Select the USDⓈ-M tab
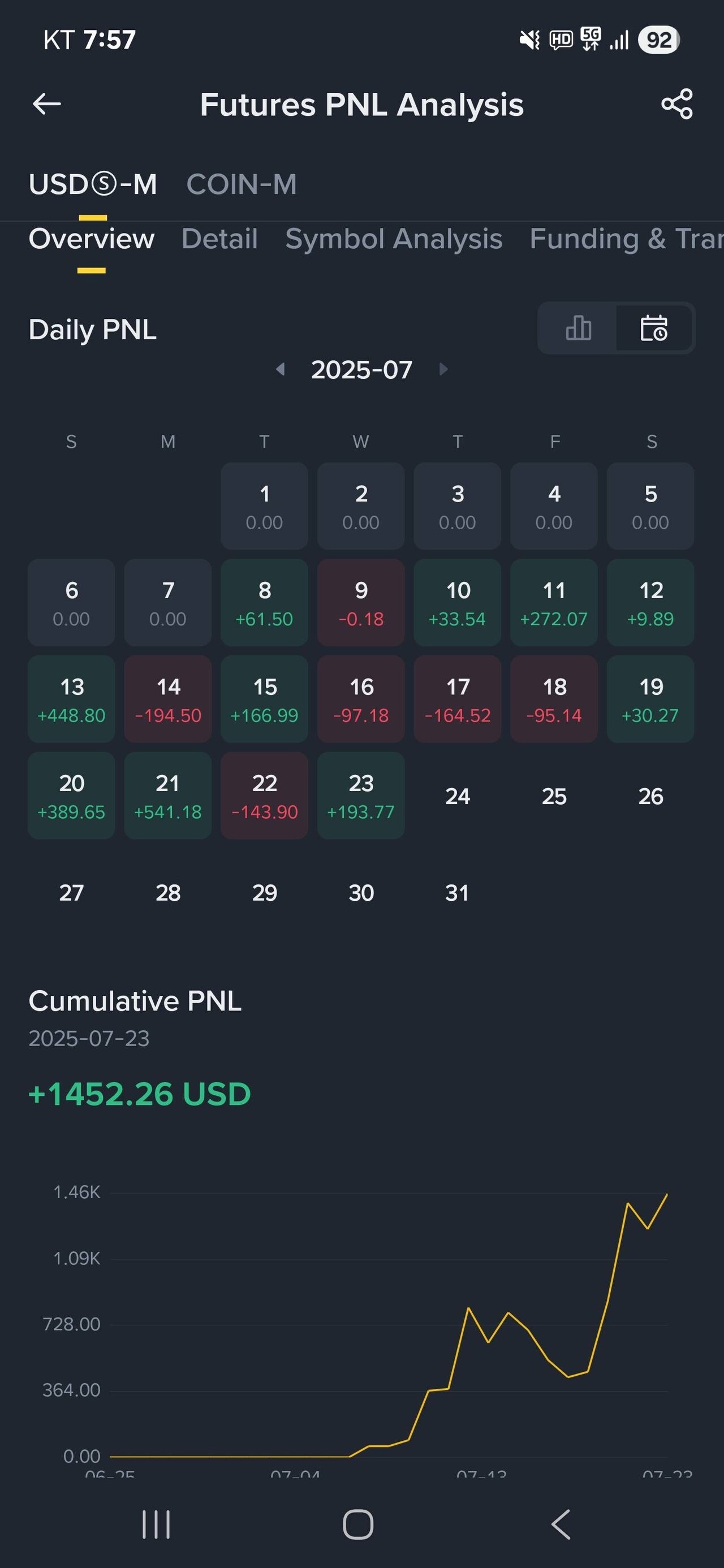 (93, 184)
